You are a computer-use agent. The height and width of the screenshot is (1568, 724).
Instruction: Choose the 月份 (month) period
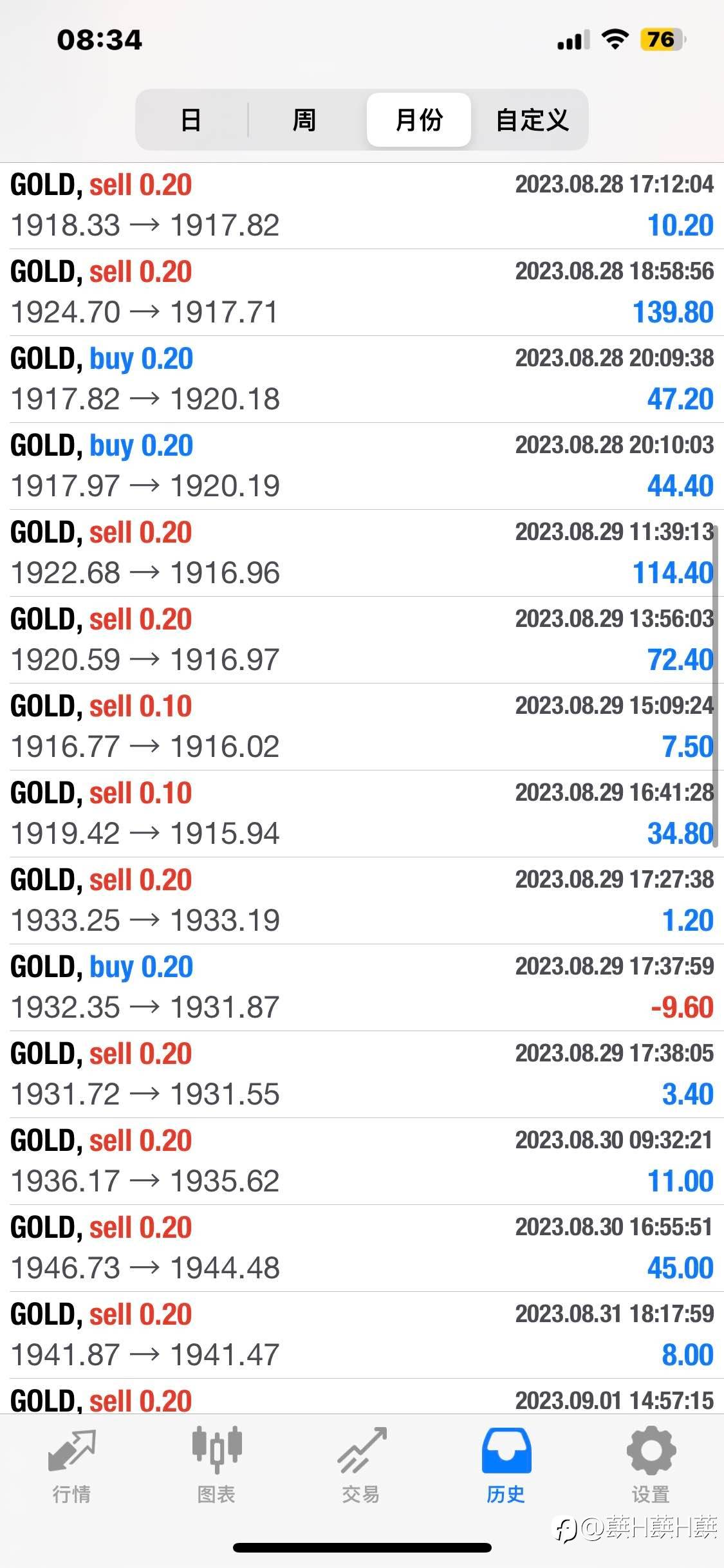[419, 120]
